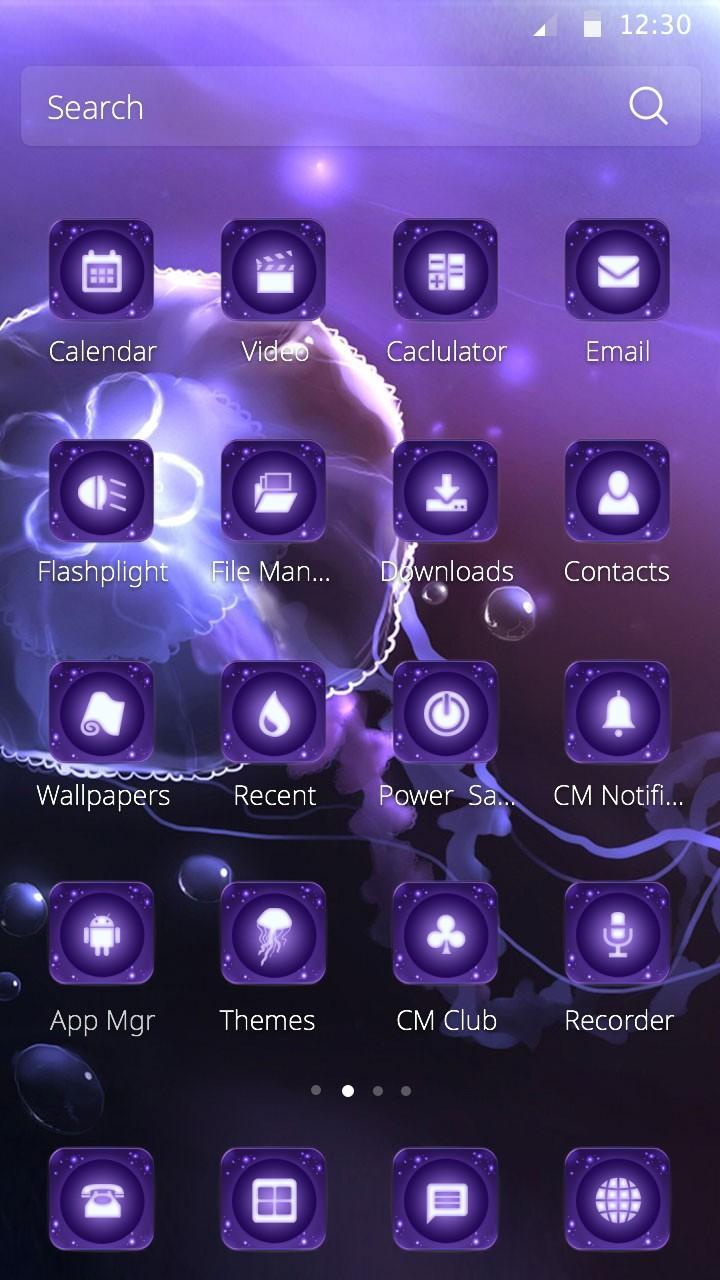
Task: Launch the Video app
Action: pos(273,271)
